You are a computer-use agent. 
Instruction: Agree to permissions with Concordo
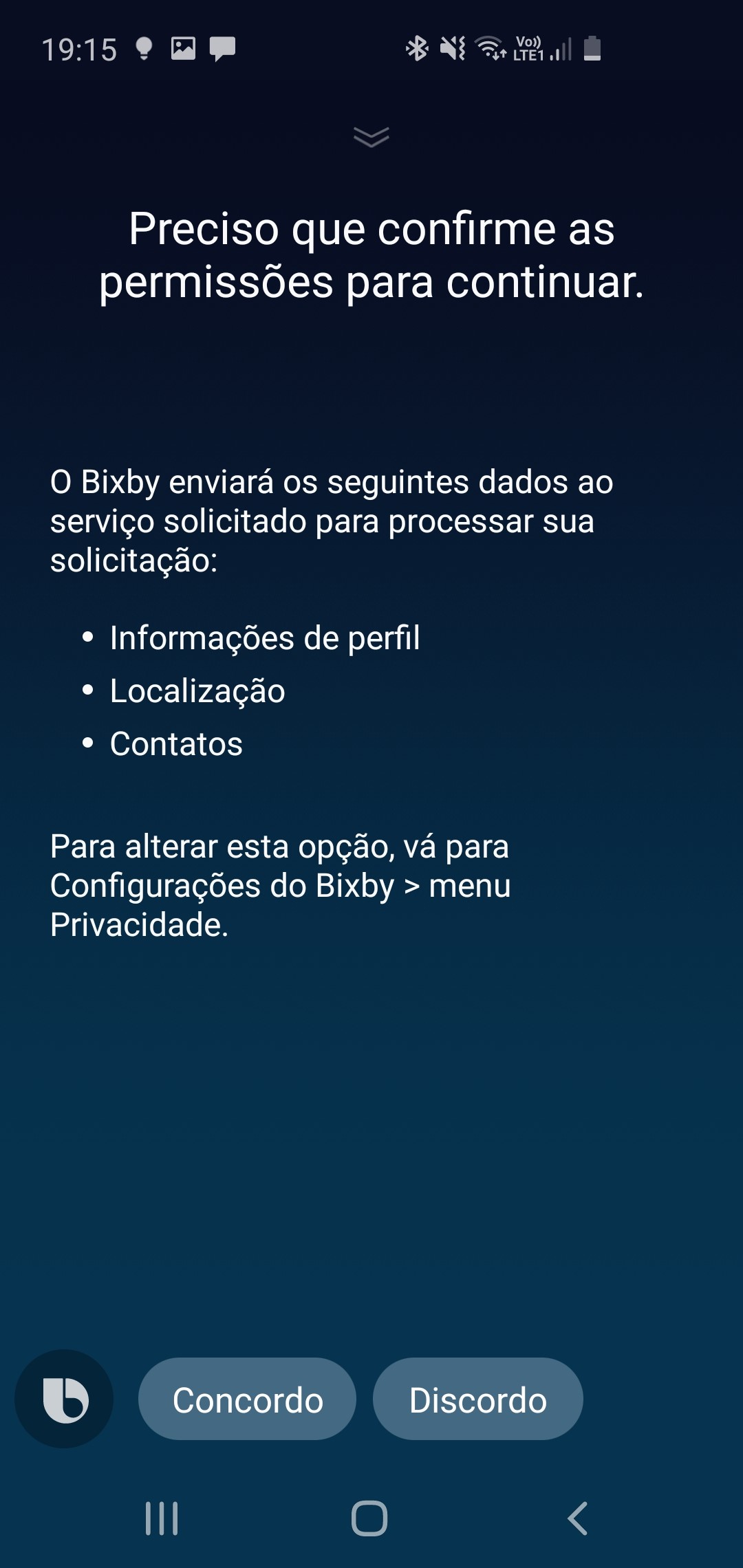point(247,1400)
